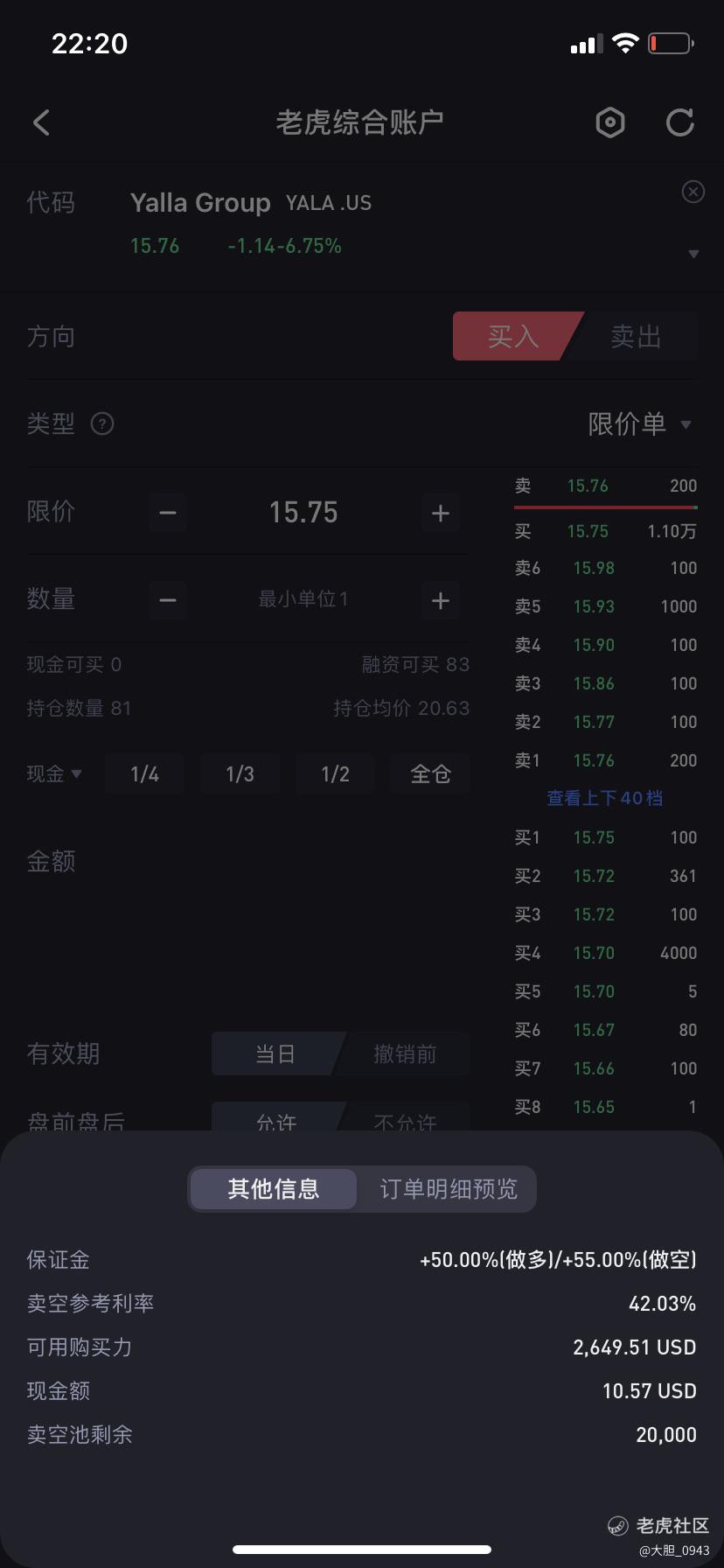Viewport: 724px width, 1568px height.
Task: Set validity to 撤销前
Action: point(405,1053)
